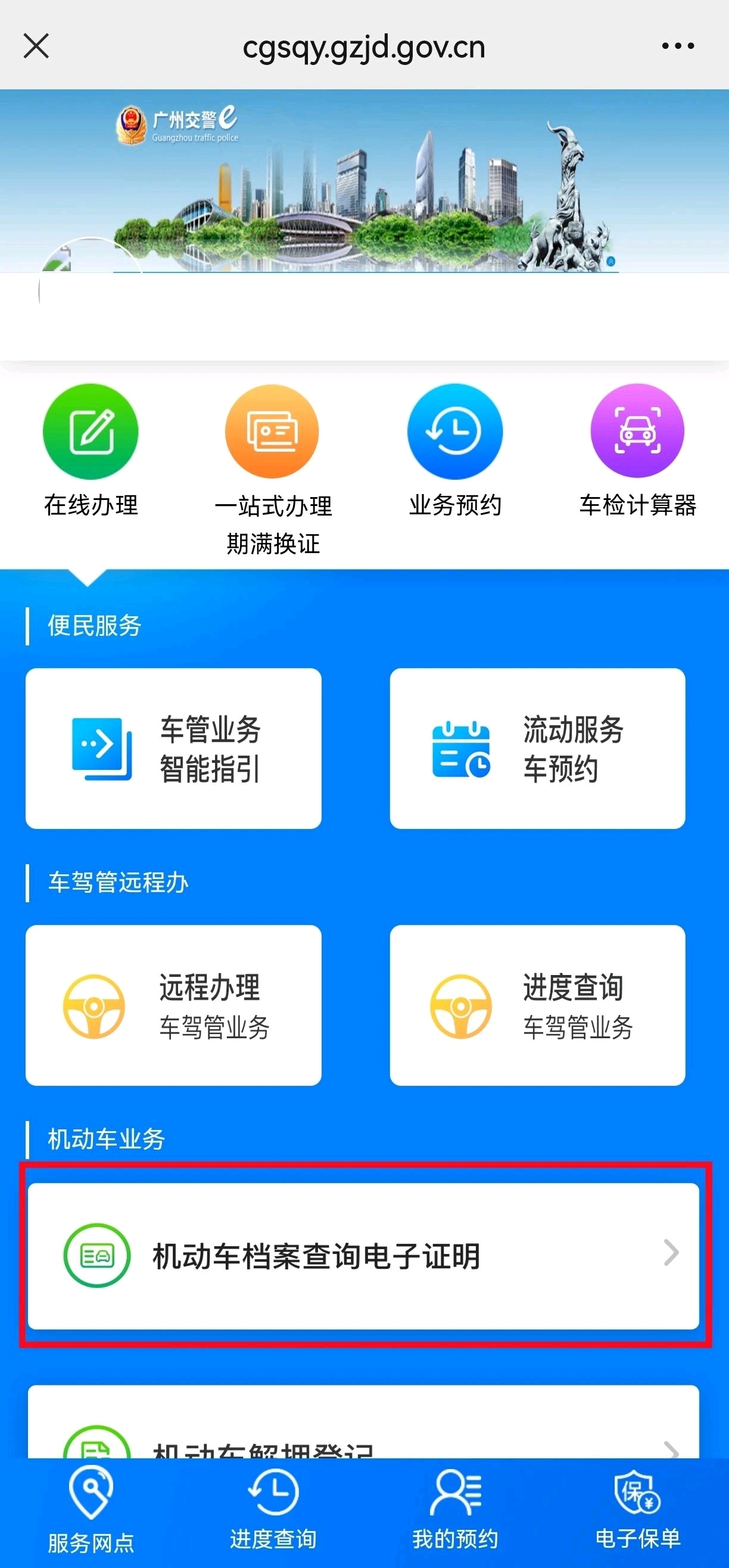Switch to the bottom 进度查询 tab
This screenshot has height=1568, width=729.
click(x=273, y=1508)
